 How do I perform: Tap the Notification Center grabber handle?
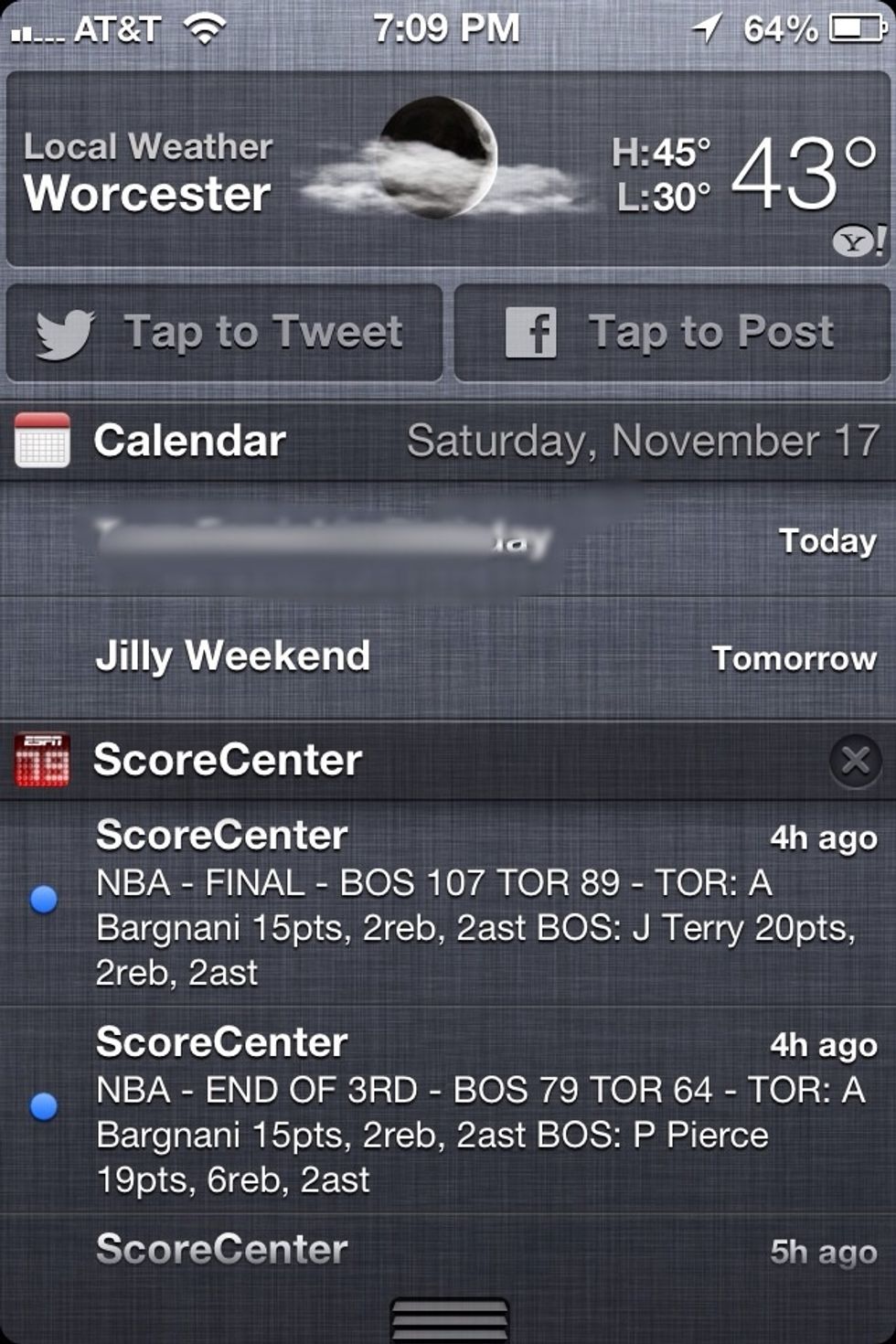449,1318
